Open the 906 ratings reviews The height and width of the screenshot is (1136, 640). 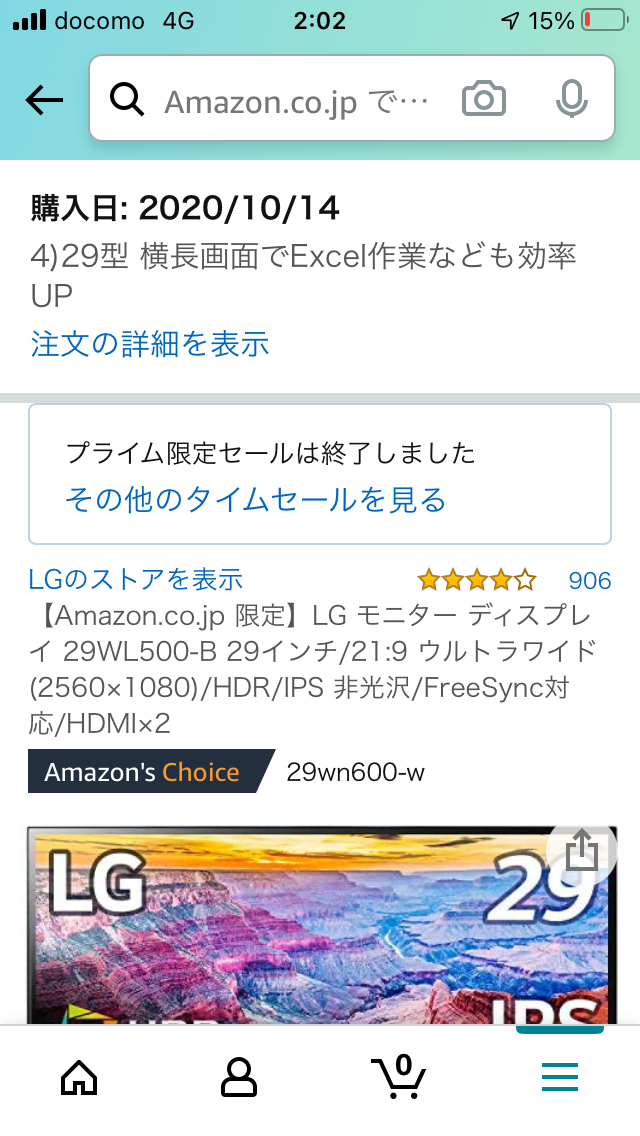[589, 580]
